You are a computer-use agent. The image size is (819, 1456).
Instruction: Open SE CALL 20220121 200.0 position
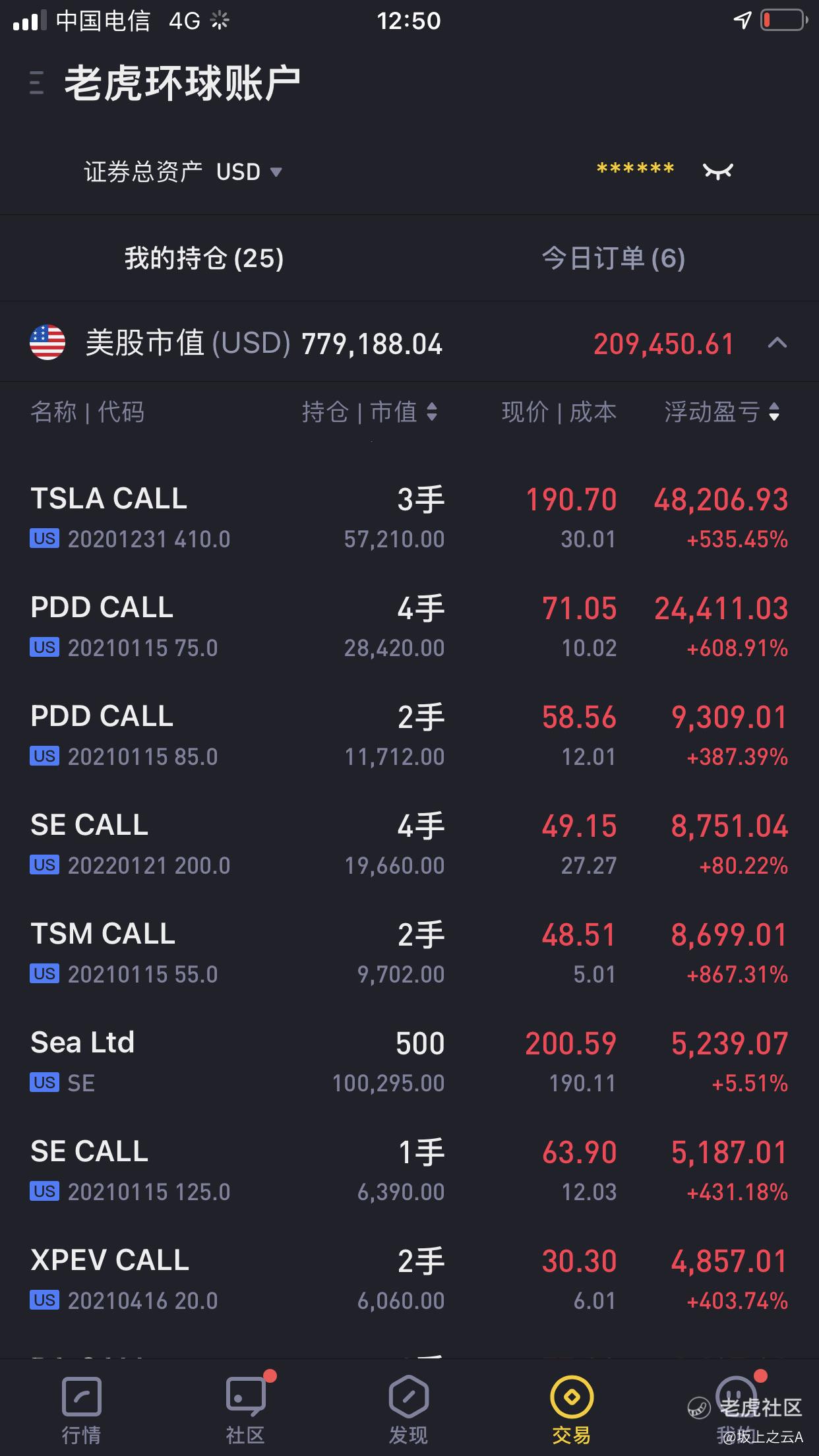[409, 845]
